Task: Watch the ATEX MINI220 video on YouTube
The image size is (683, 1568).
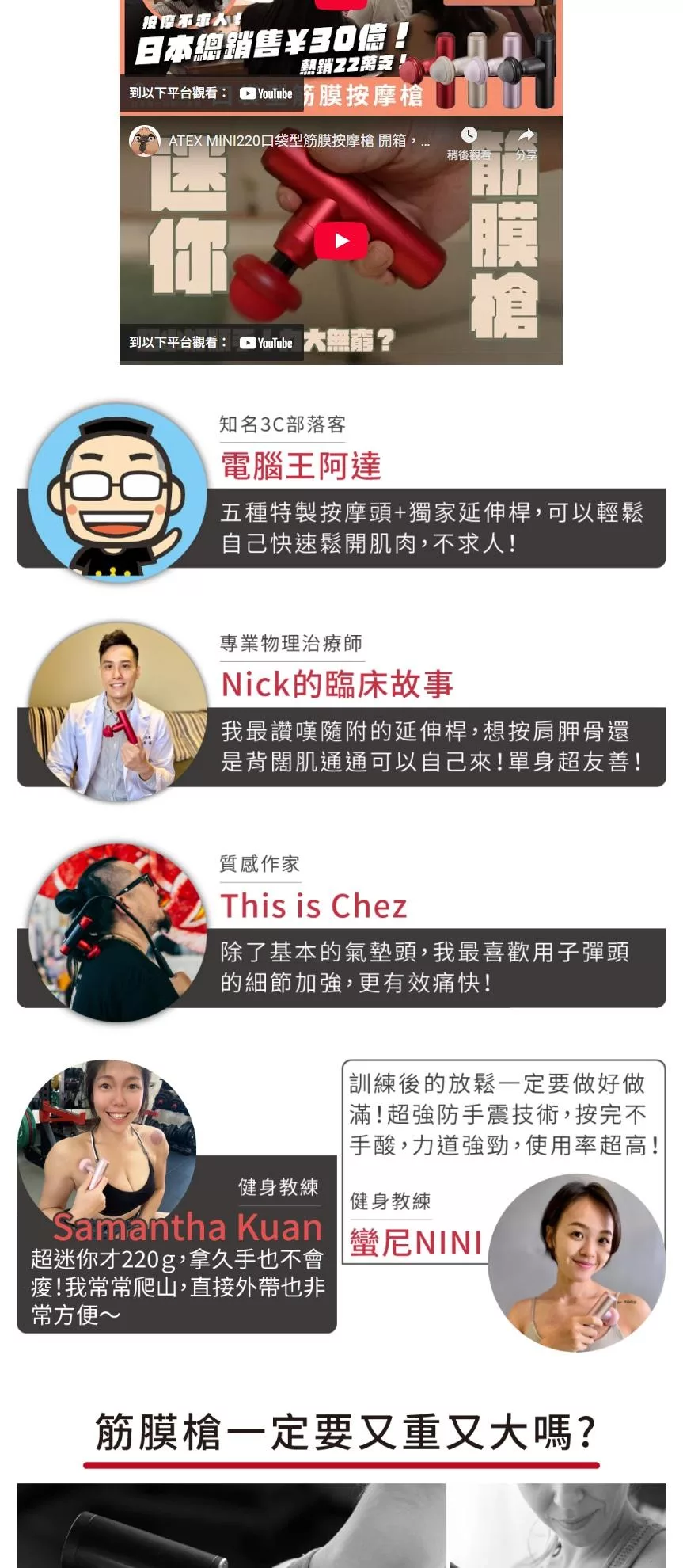Action: coord(266,343)
